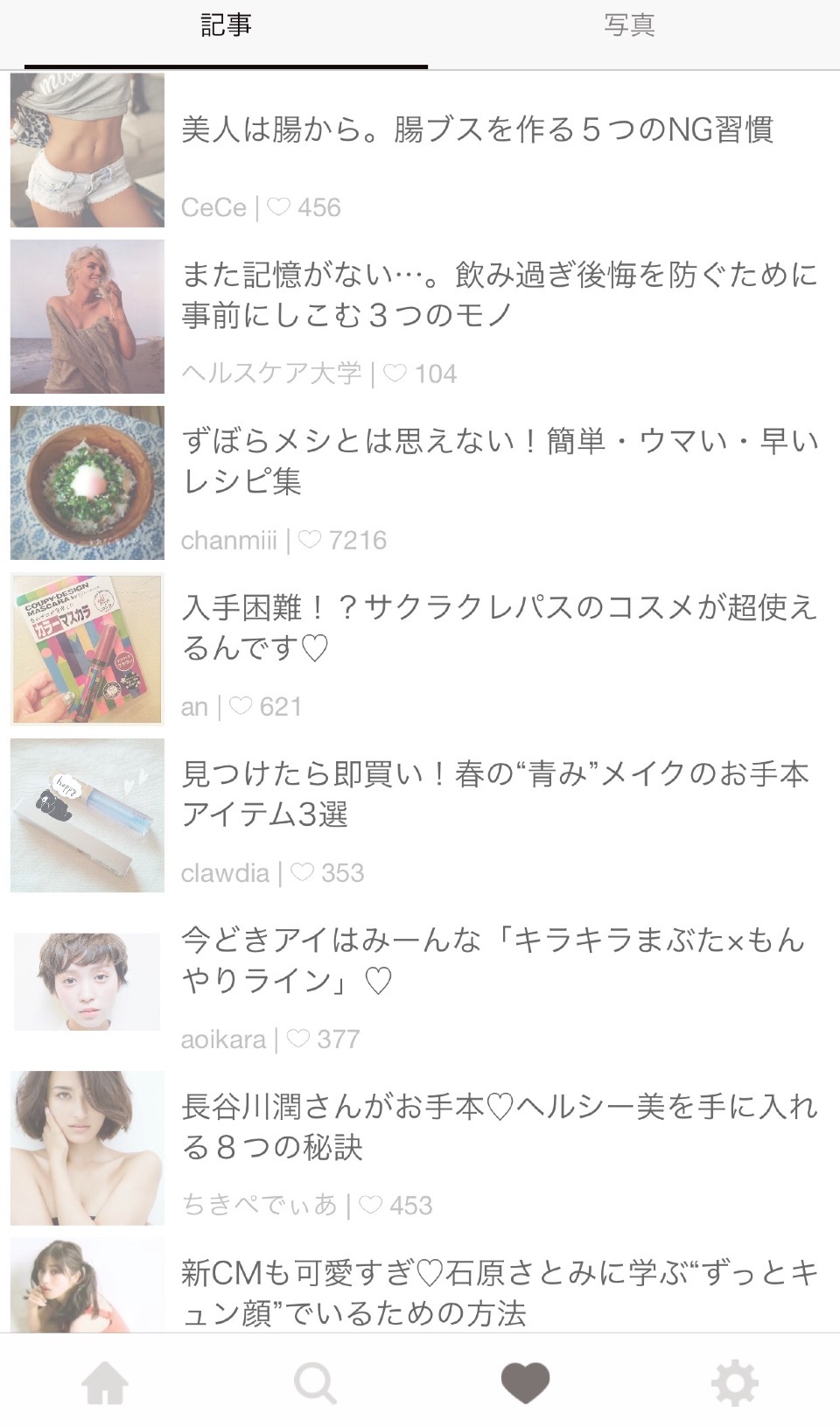Select the 記事 tab
Screen dimensions: 840x1427
(x=226, y=26)
